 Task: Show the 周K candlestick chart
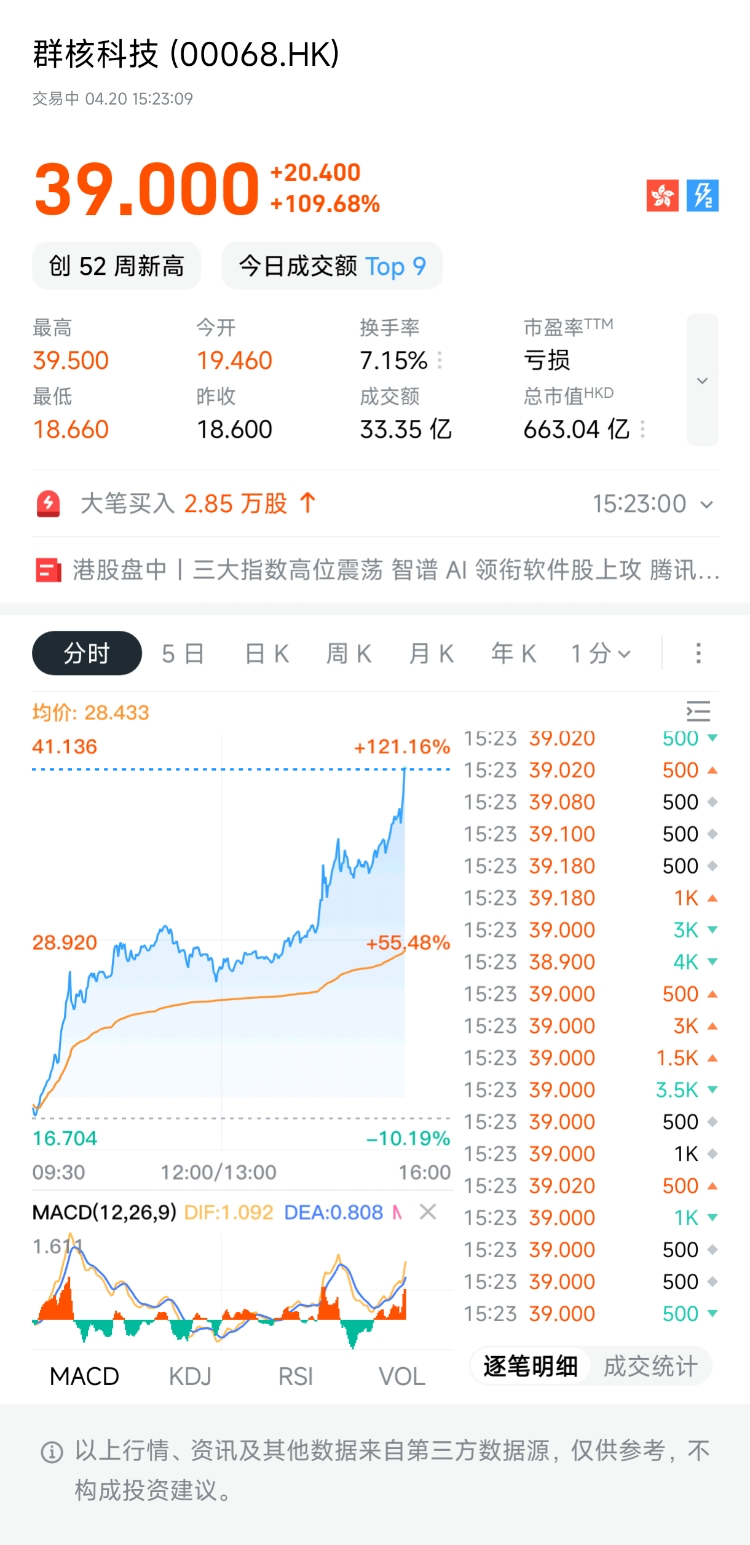pos(349,654)
